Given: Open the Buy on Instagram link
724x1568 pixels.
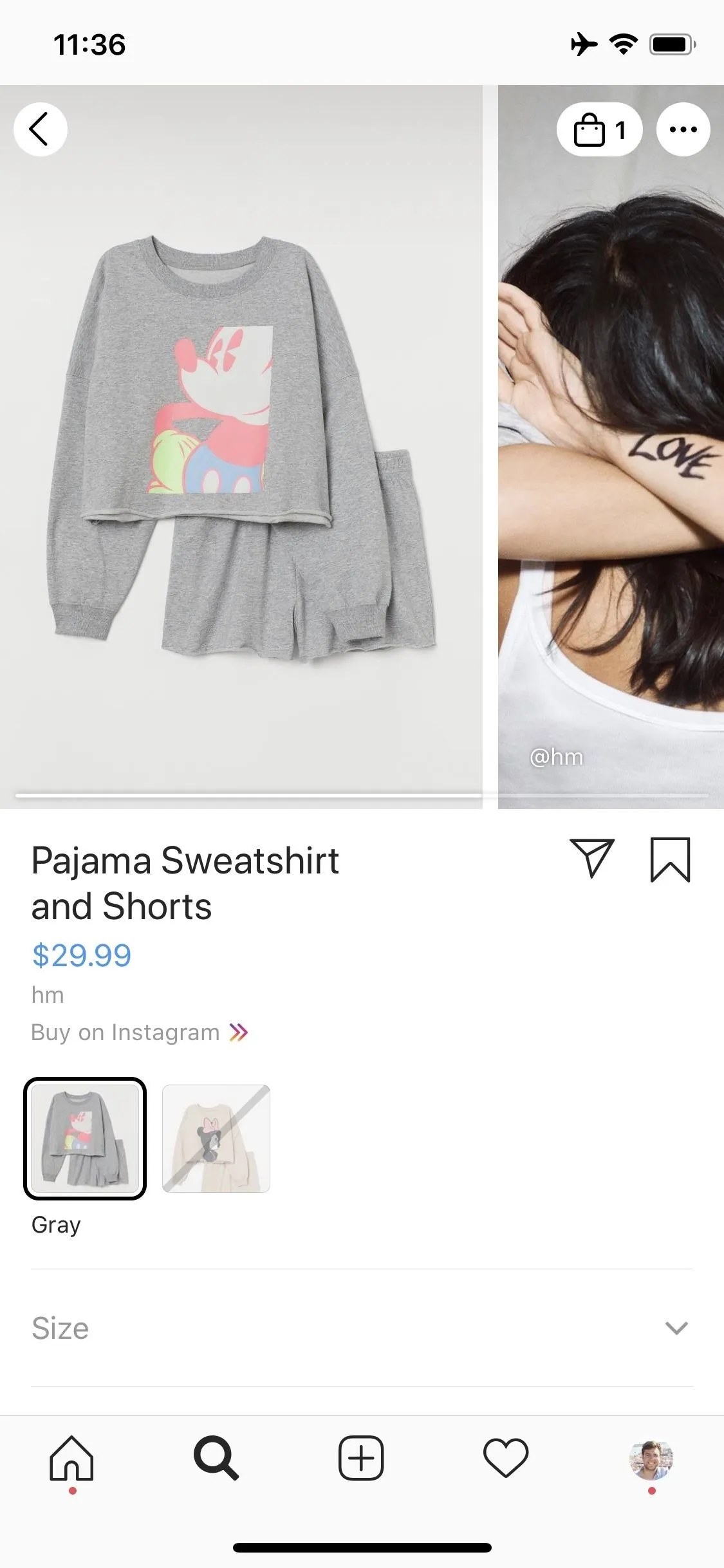Looking at the screenshot, I should coord(140,1032).
